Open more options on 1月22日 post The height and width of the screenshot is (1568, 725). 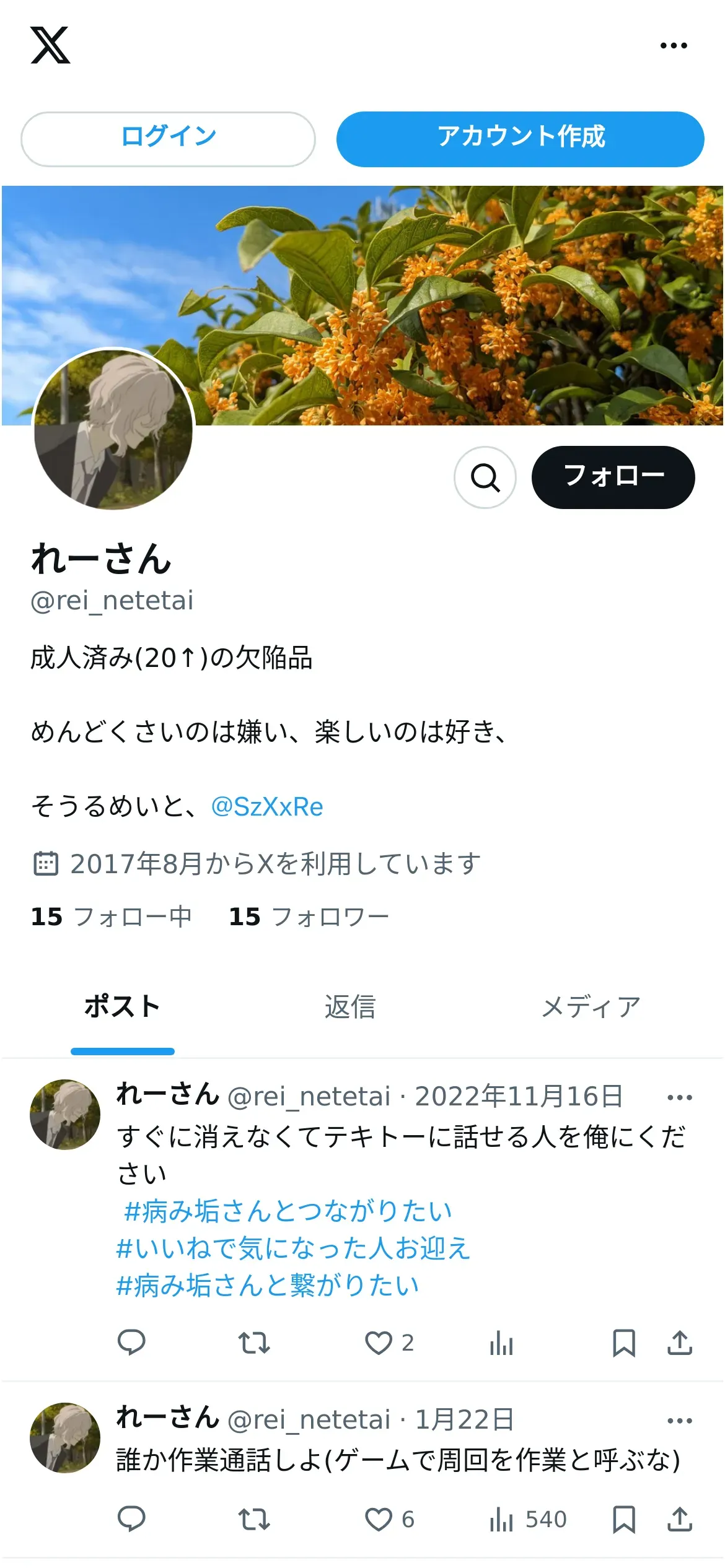(x=679, y=1421)
